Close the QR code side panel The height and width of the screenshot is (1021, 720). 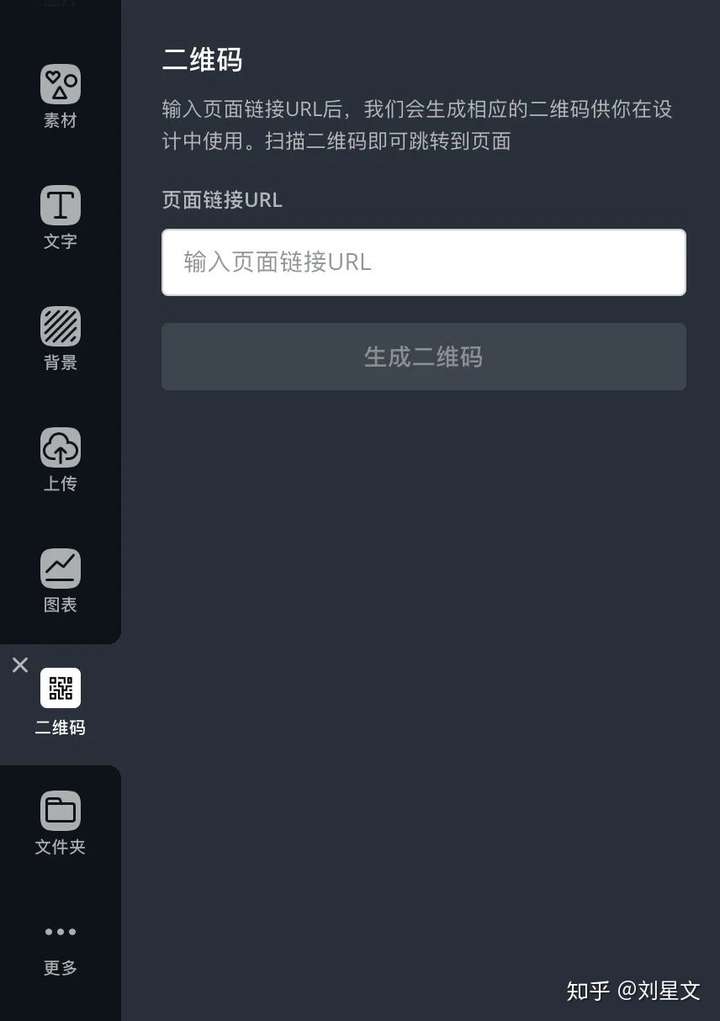click(20, 665)
